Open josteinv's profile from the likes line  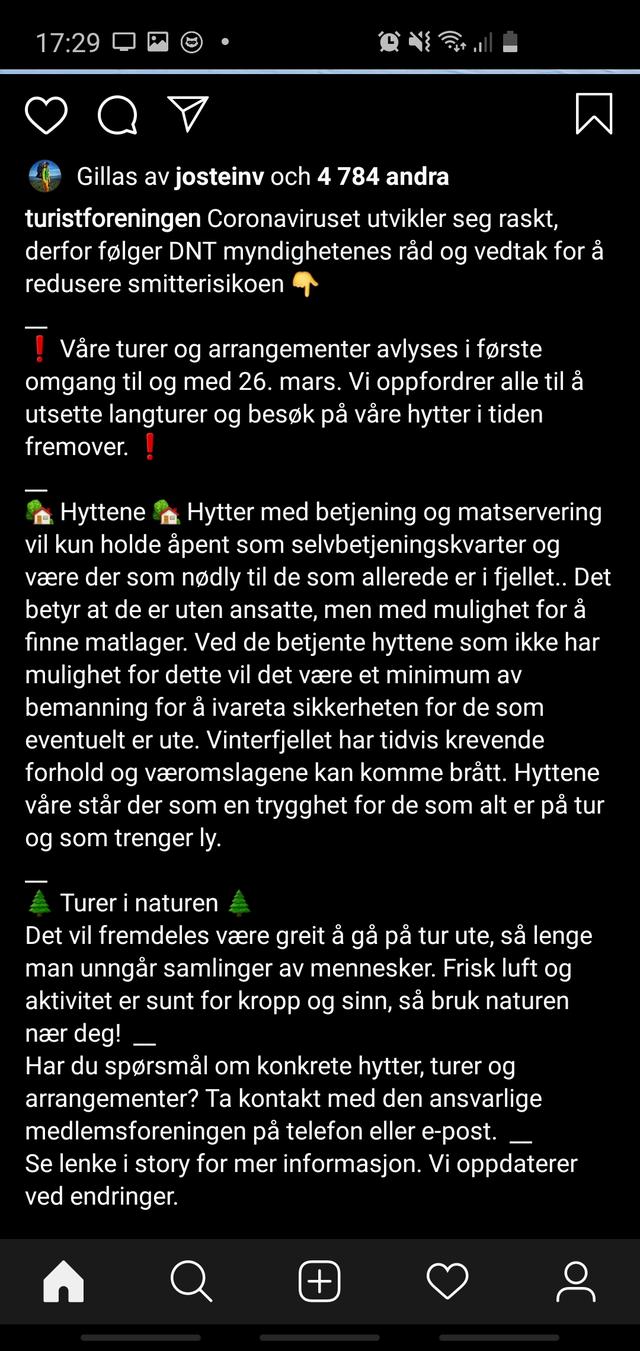point(220,177)
